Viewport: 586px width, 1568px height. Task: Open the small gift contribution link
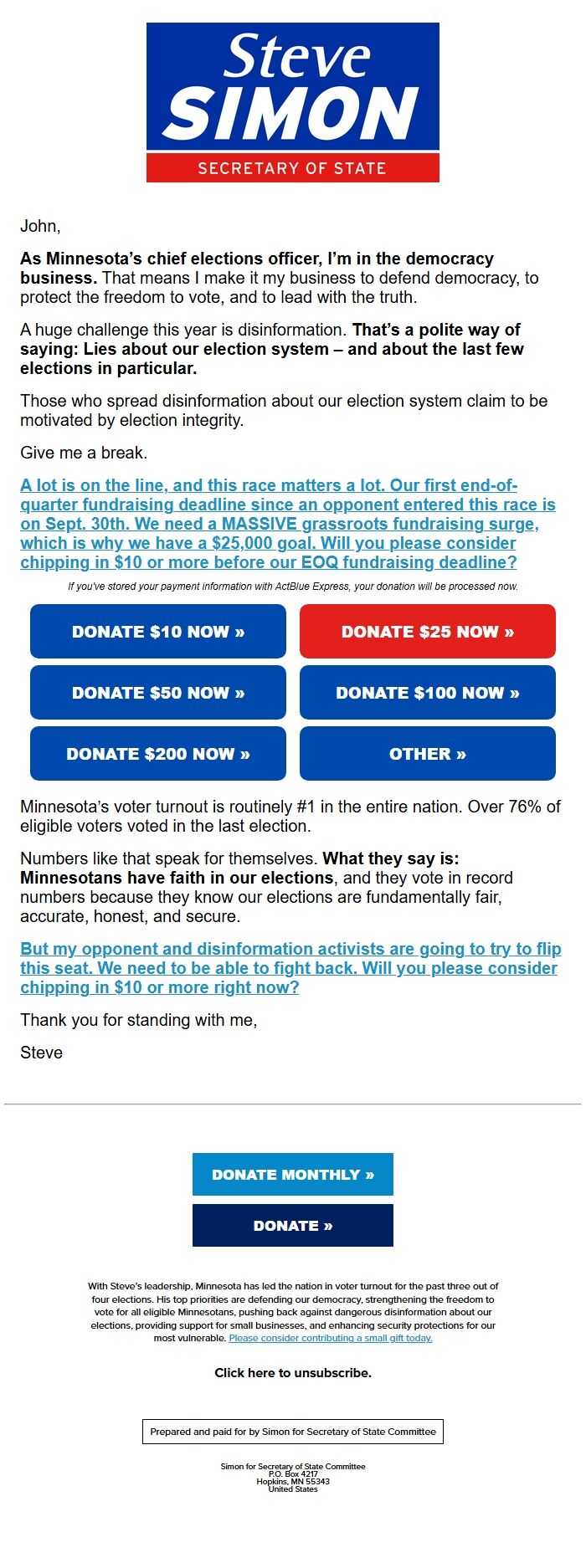[x=331, y=1338]
